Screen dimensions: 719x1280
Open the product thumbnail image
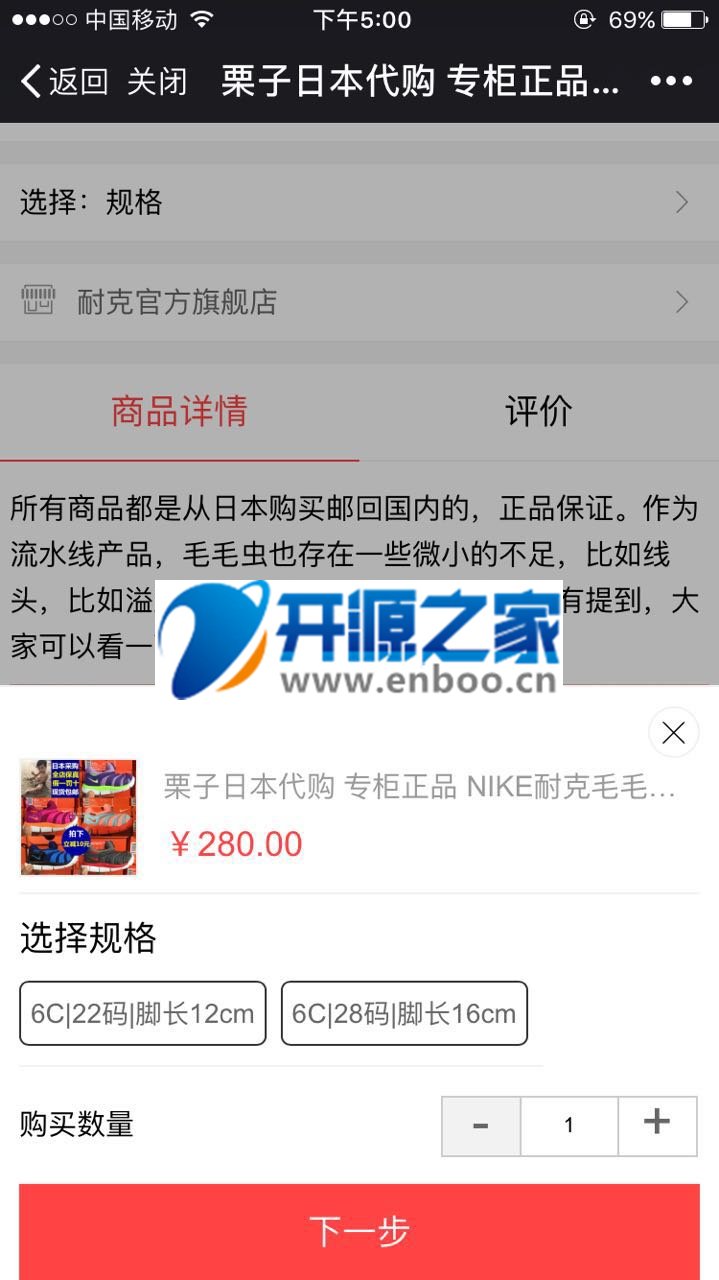tap(78, 817)
